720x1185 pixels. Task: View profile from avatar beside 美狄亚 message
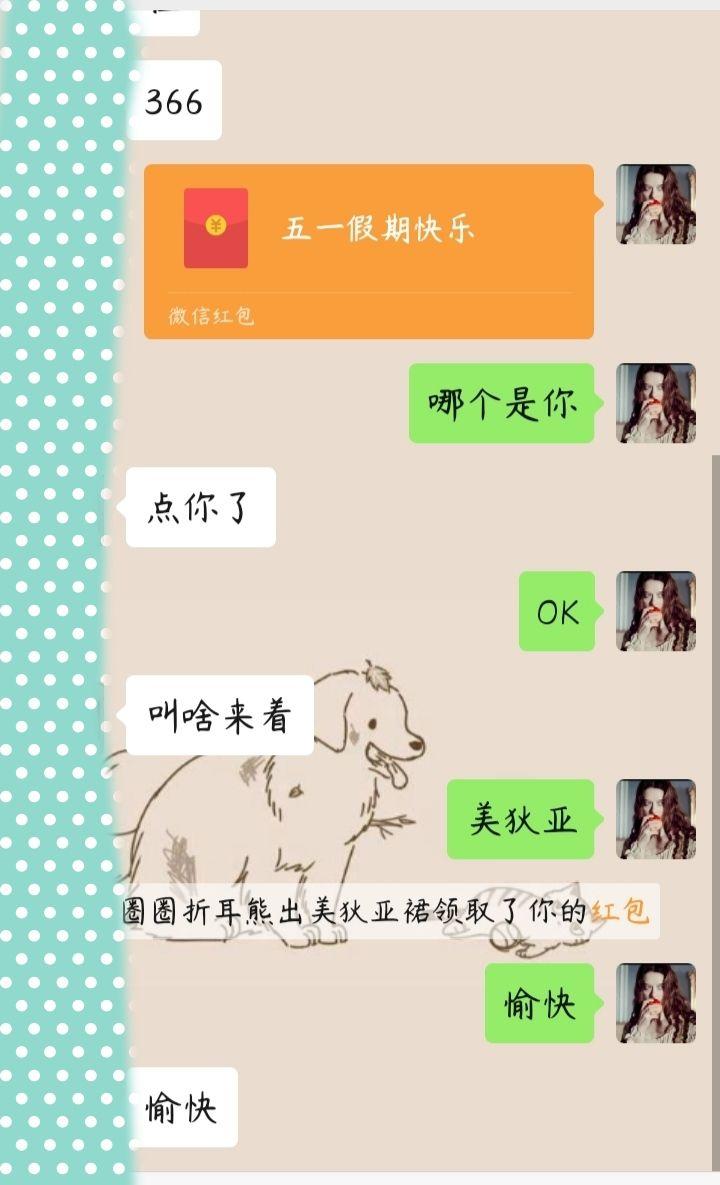click(x=655, y=819)
